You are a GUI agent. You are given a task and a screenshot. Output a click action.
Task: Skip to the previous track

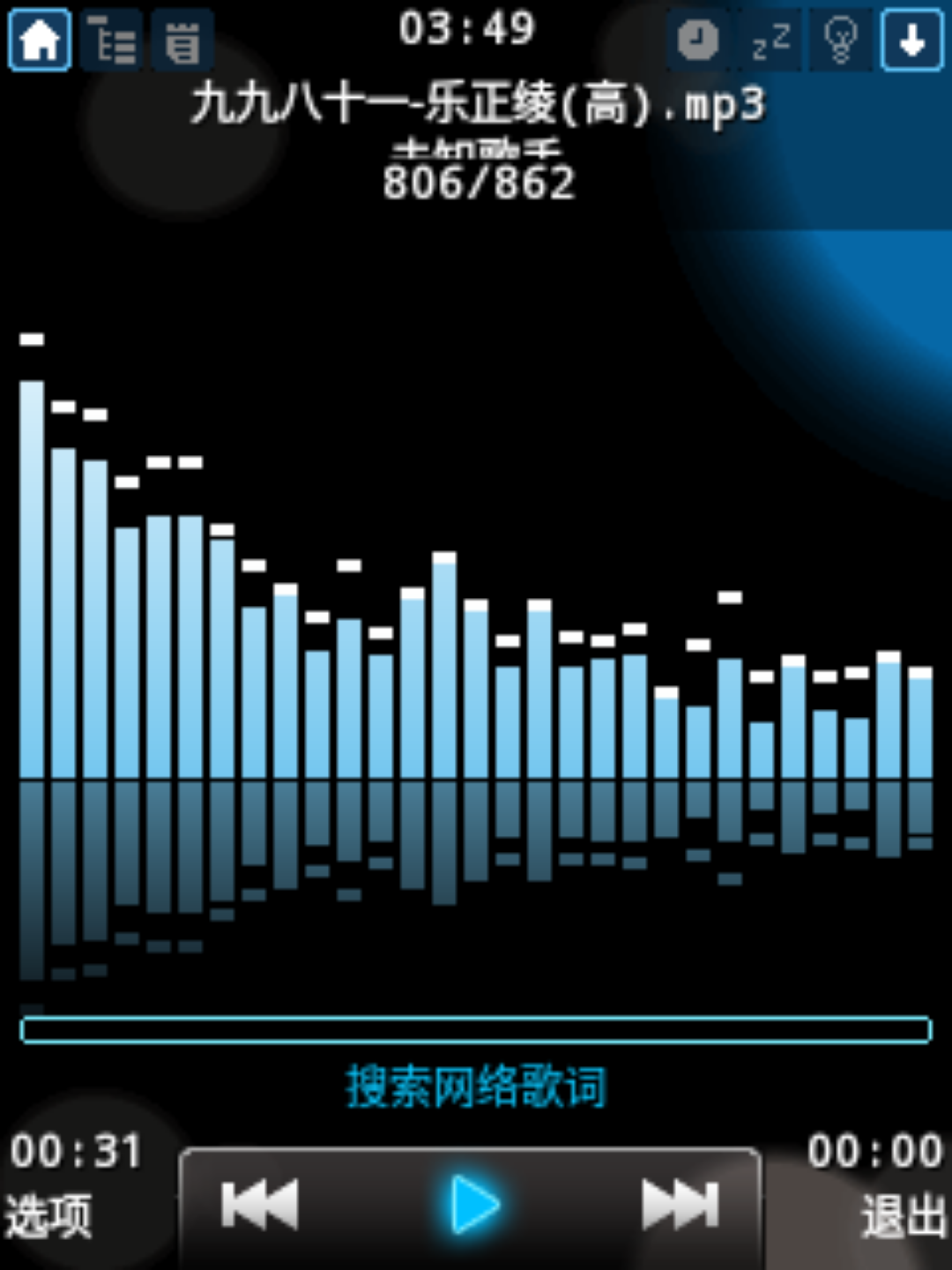[260, 1205]
